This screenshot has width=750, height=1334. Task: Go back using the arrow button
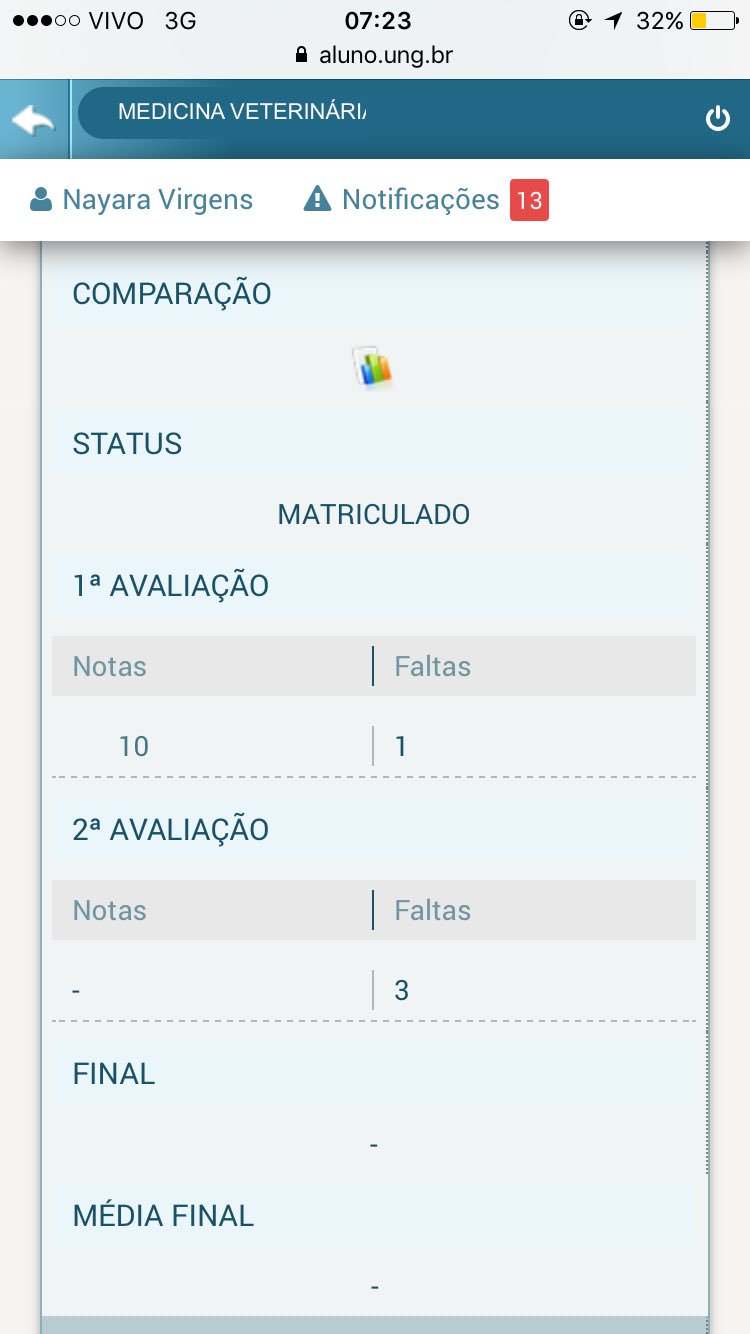tap(33, 120)
